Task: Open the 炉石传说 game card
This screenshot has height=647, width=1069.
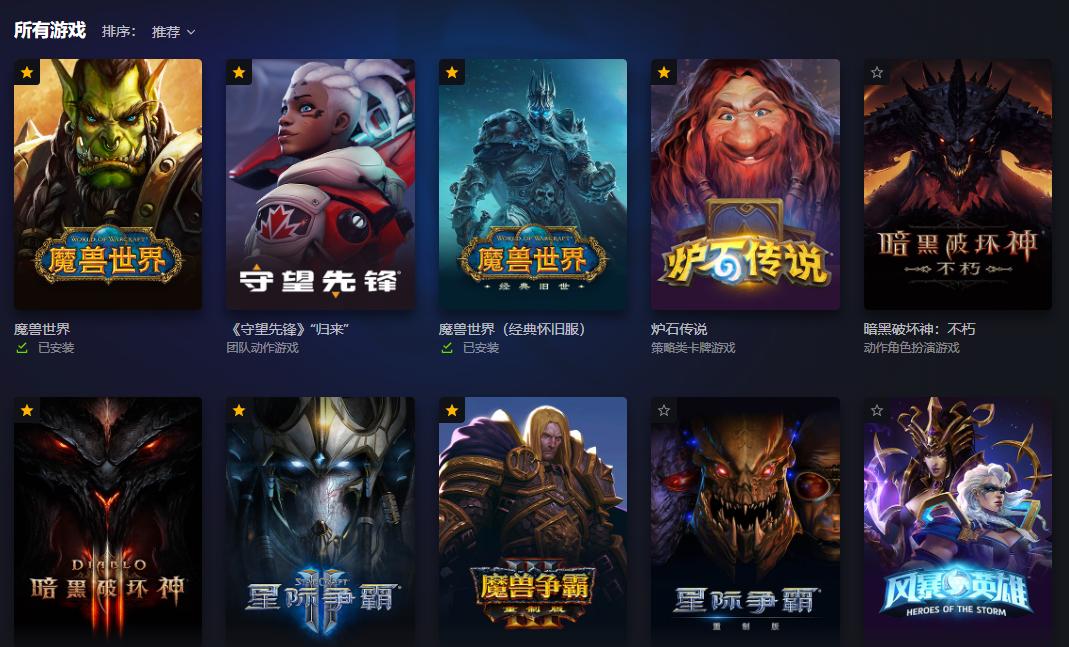Action: (745, 185)
